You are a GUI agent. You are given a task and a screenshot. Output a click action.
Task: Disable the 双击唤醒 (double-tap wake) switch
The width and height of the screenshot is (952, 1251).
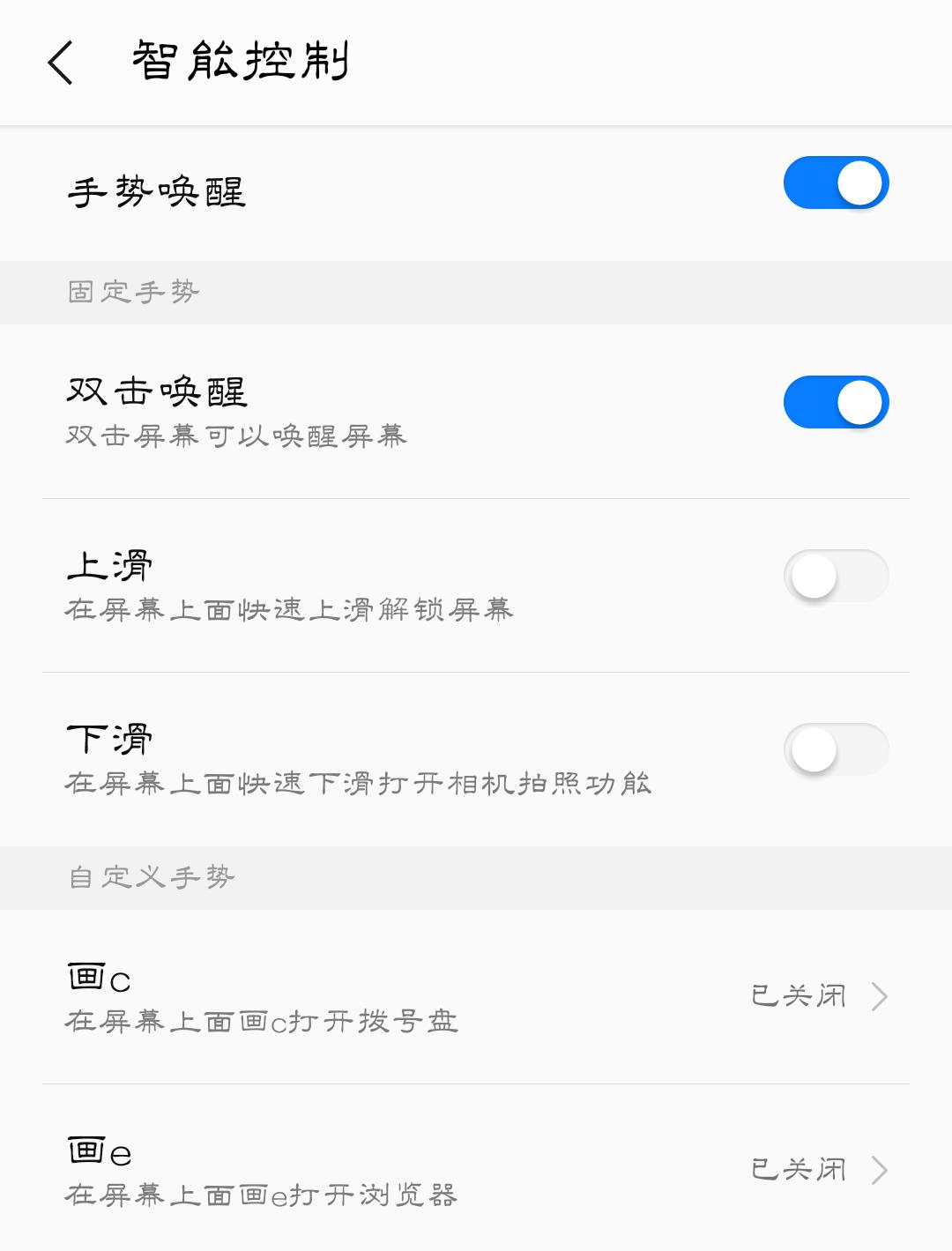tap(835, 401)
